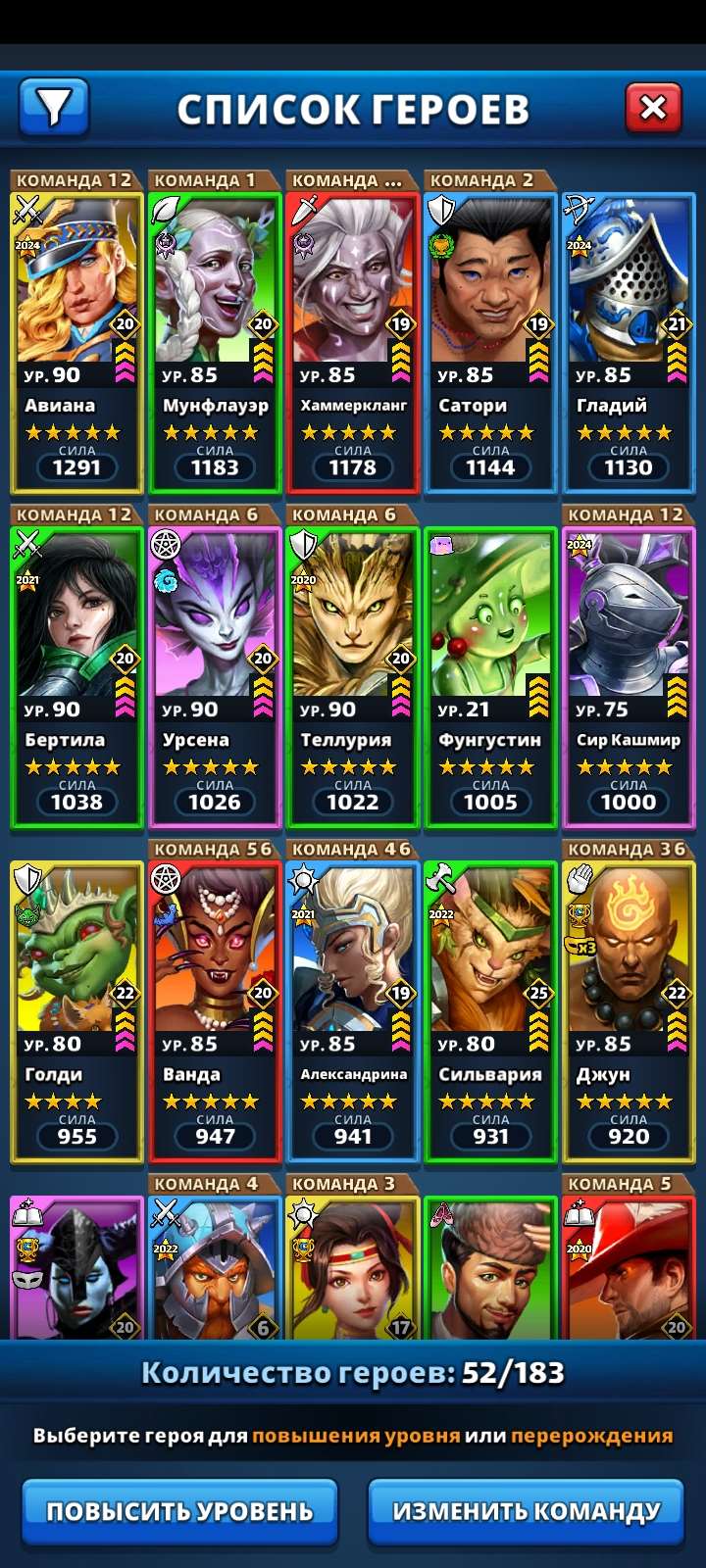The image size is (706, 1568).
Task: Close the hero list window
Action: [653, 107]
